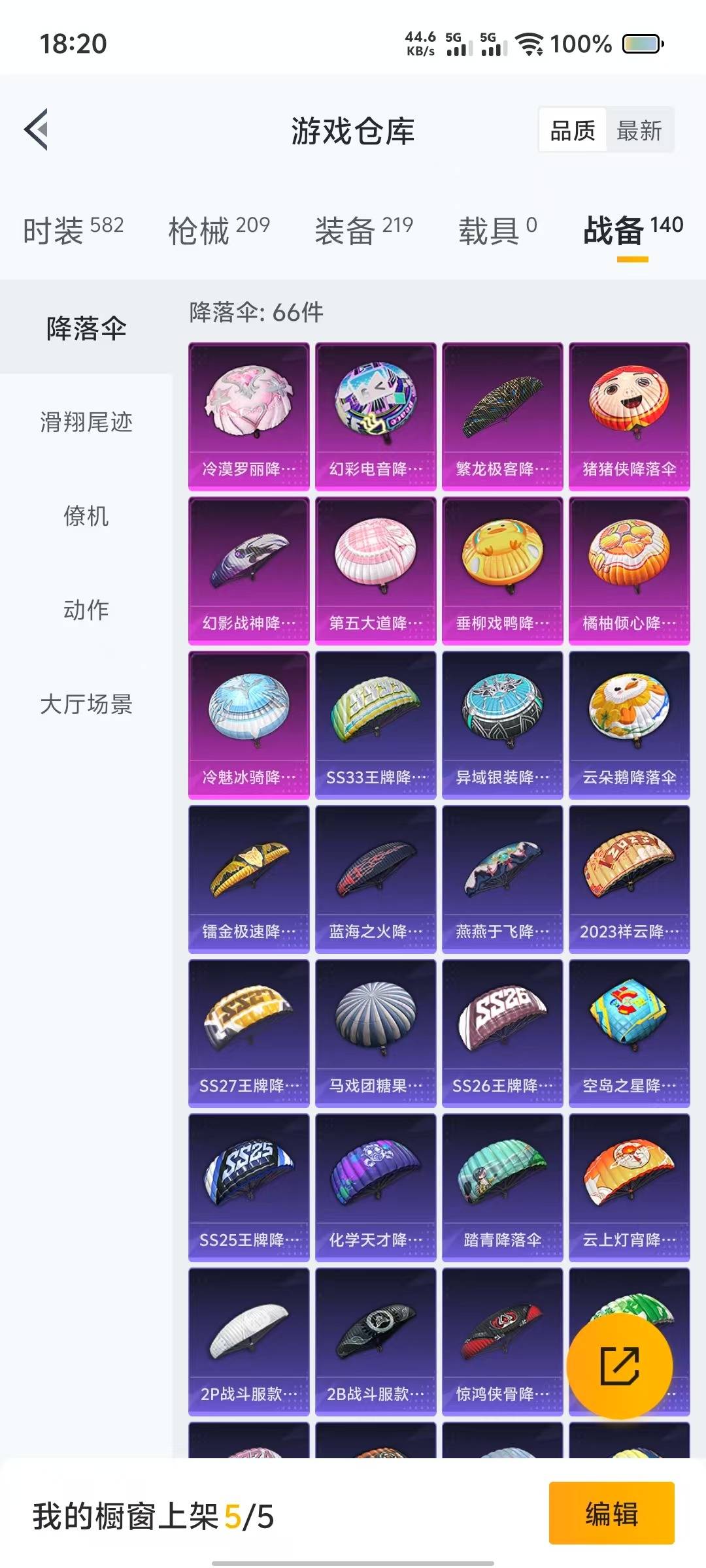Switch to the 时装 tab
The height and width of the screenshot is (1568, 706).
73,230
